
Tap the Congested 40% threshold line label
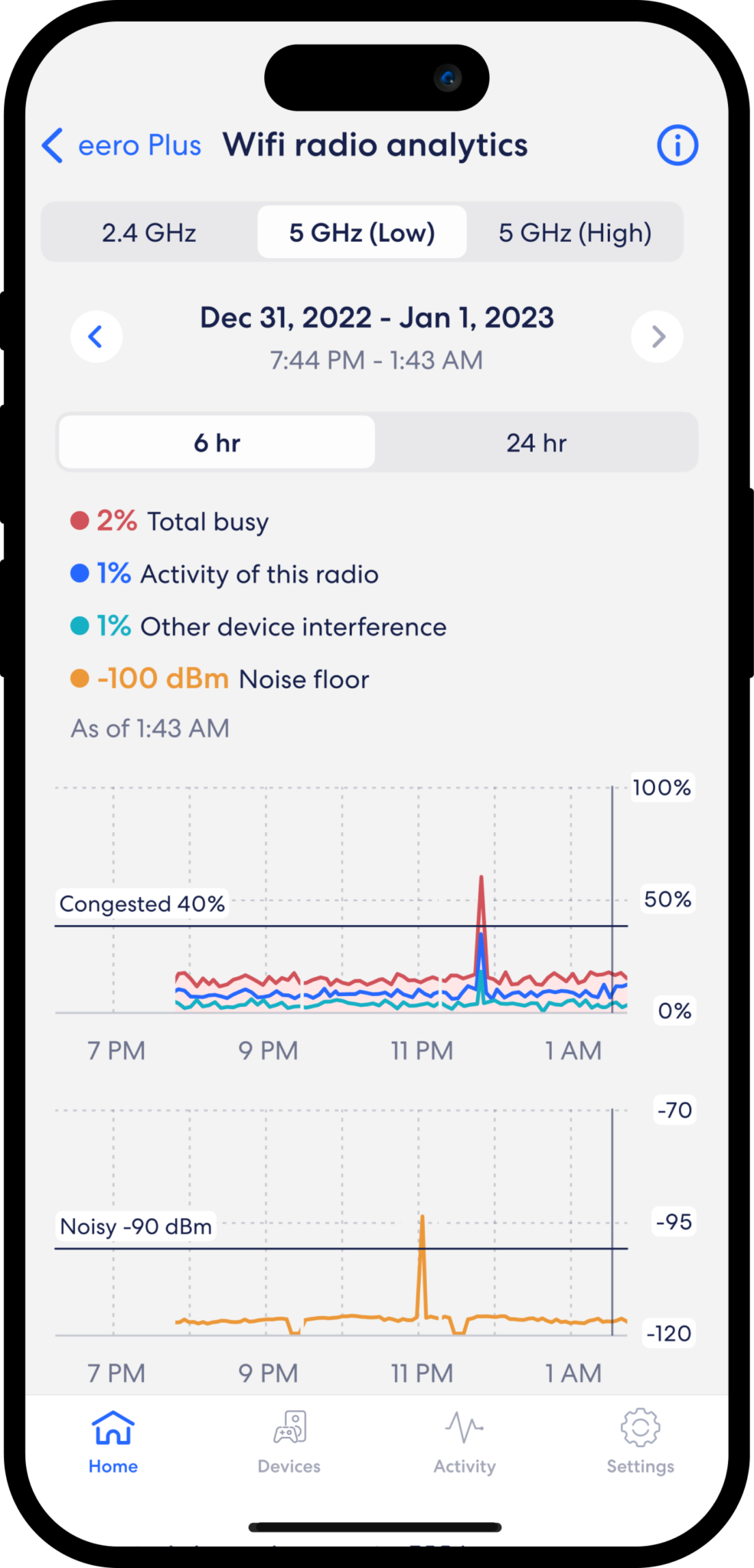point(142,903)
